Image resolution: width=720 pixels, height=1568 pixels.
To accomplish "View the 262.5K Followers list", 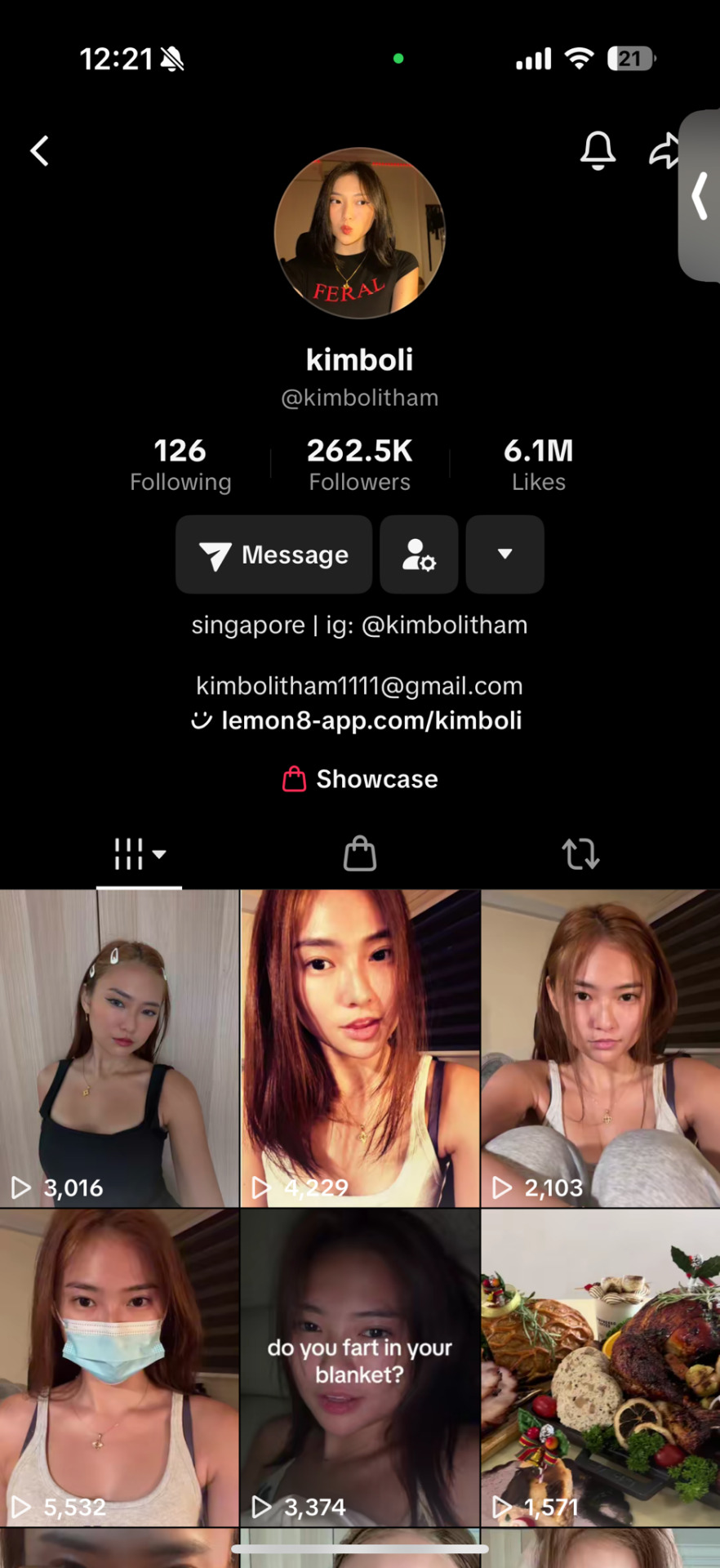I will click(360, 464).
